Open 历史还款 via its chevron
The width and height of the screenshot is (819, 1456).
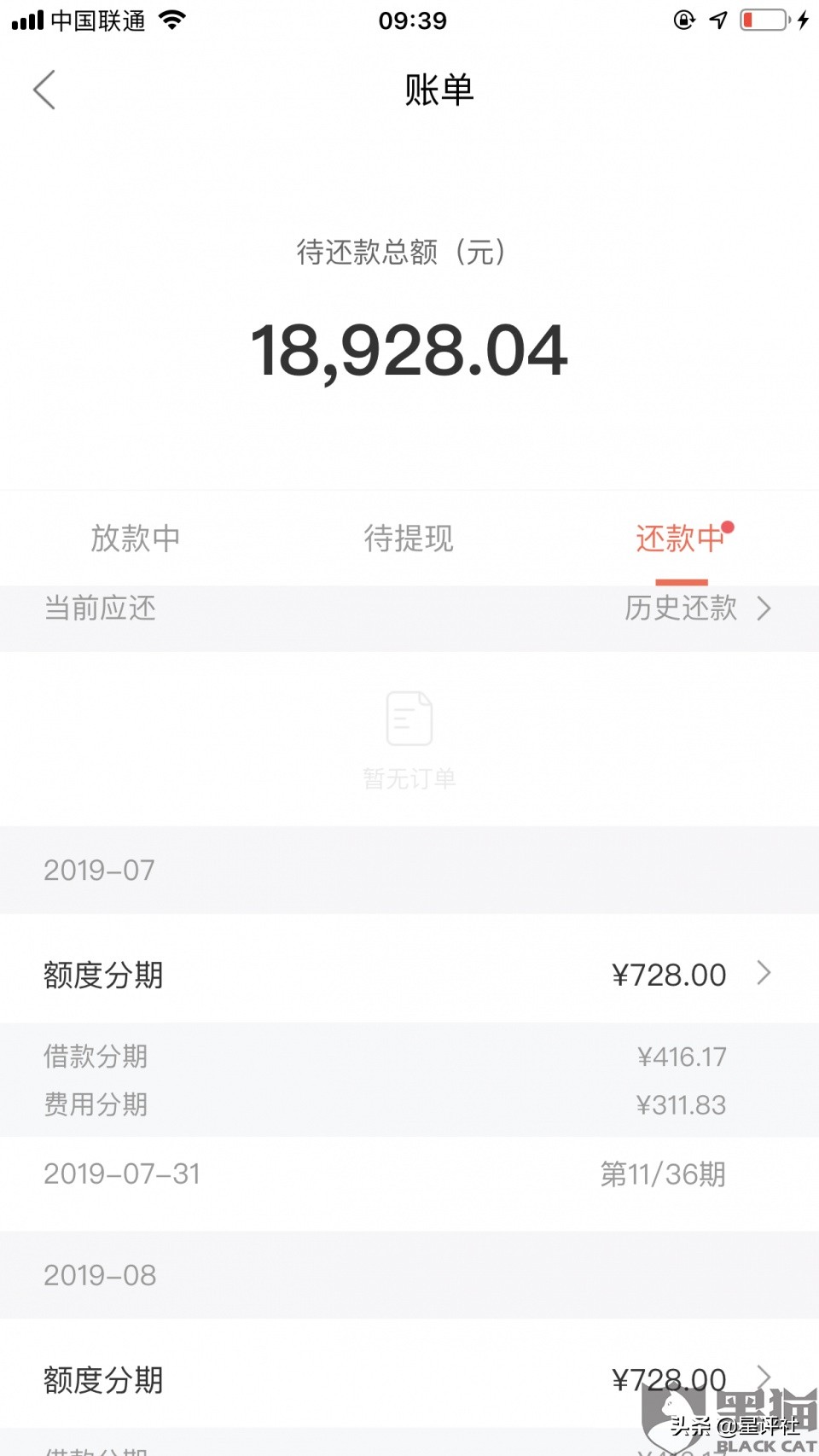(762, 609)
